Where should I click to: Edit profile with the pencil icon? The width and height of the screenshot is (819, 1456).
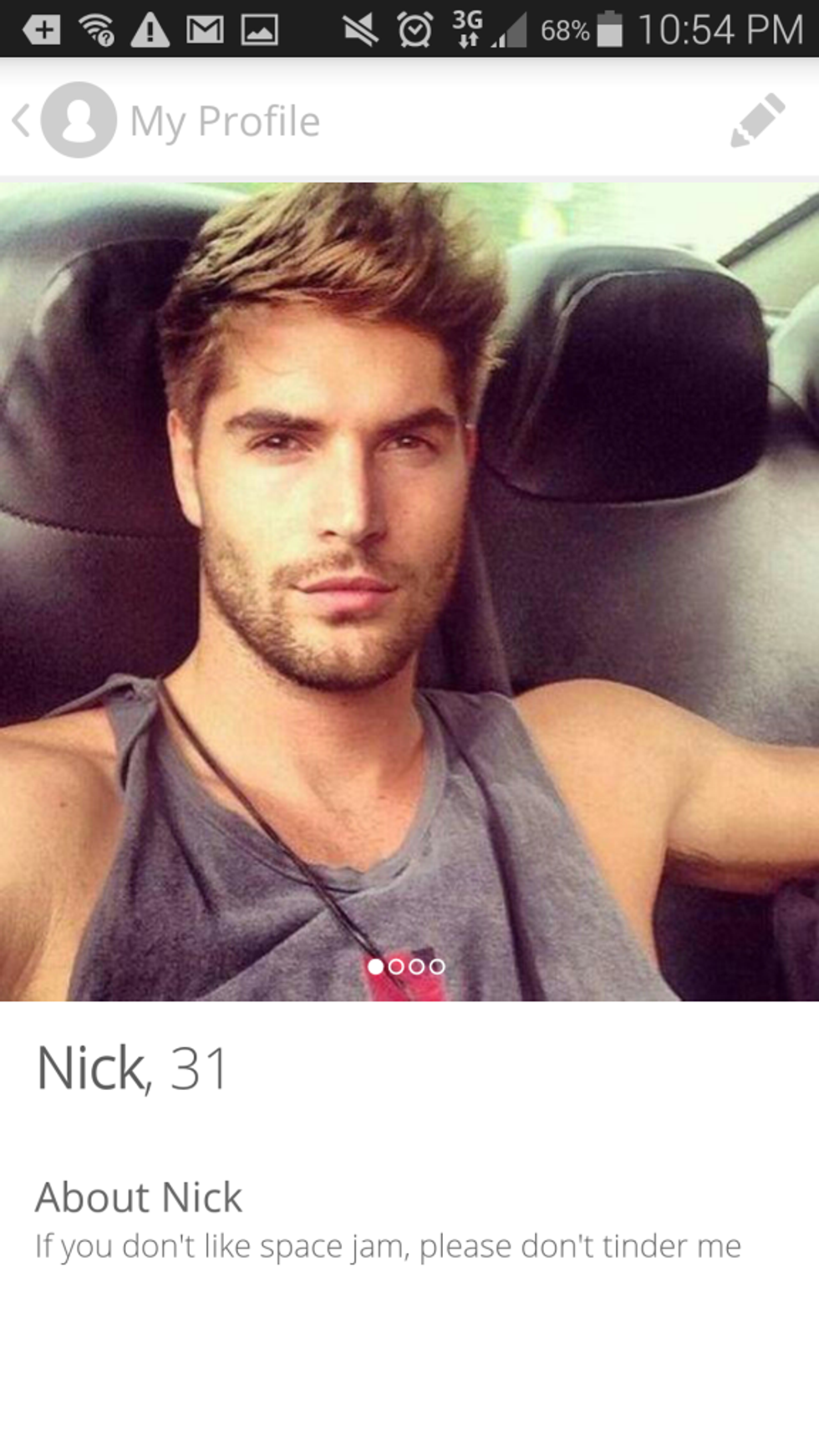pos(757,120)
